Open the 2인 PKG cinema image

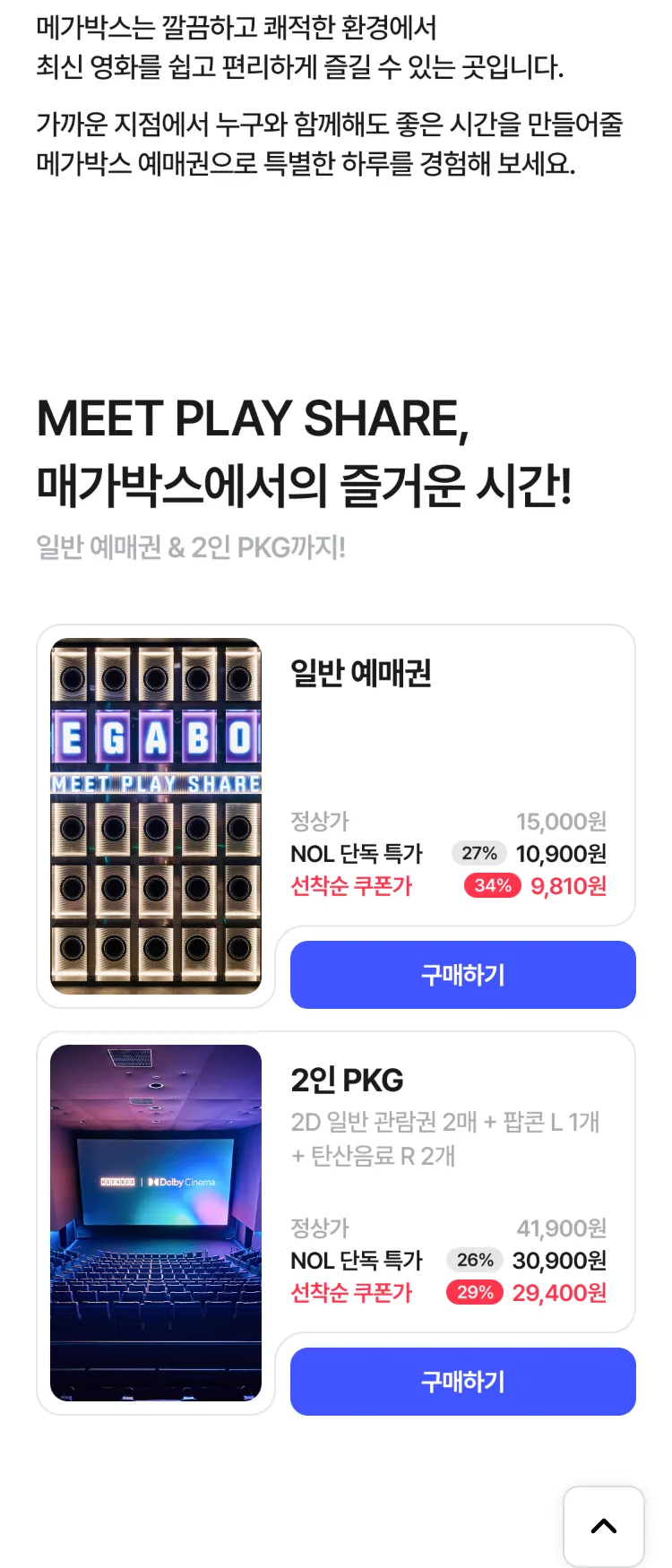pos(156,1223)
